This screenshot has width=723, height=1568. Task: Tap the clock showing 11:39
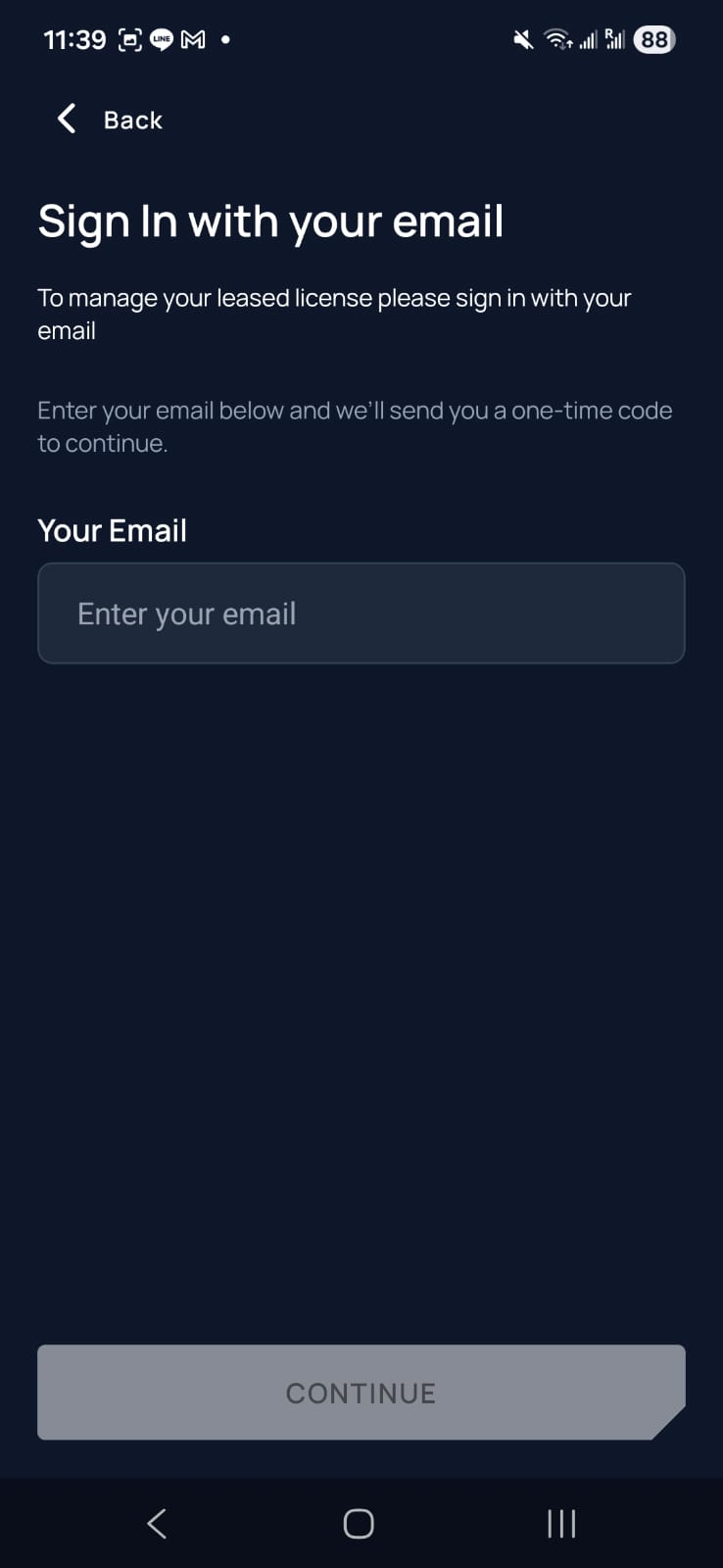pyautogui.click(x=74, y=39)
